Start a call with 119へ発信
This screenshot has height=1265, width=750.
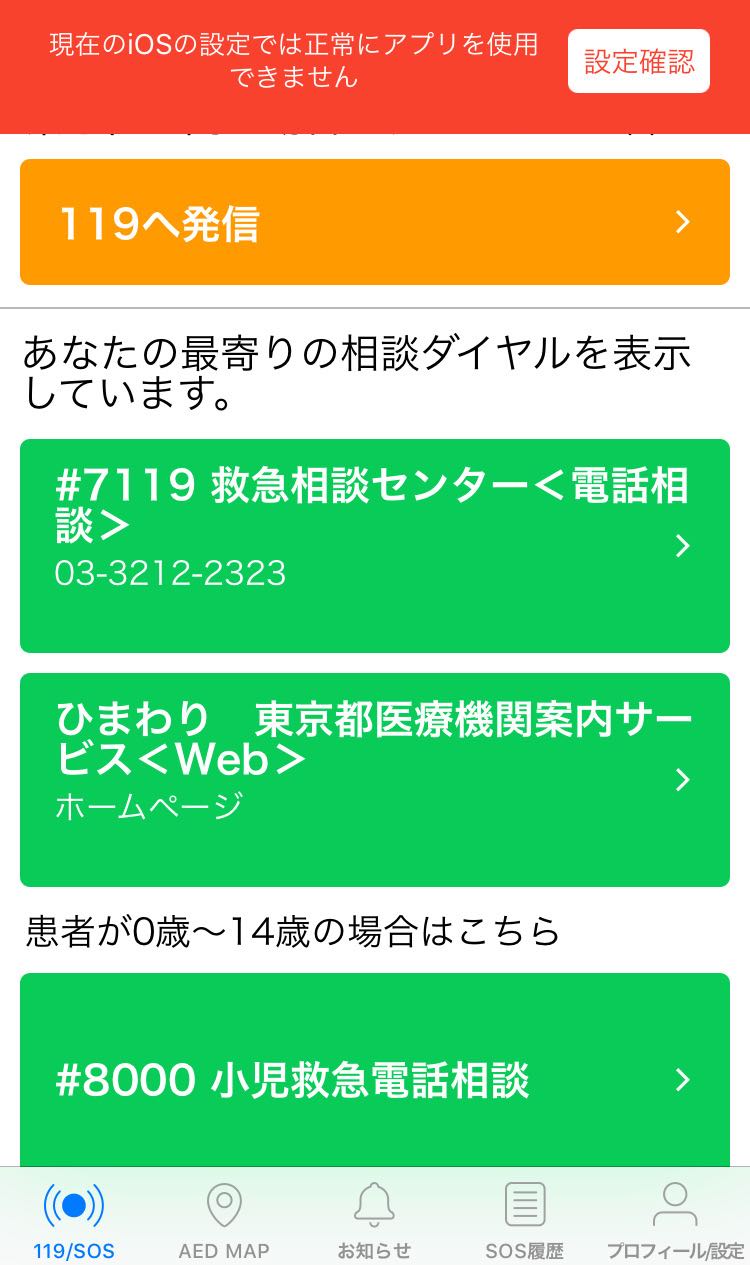point(375,222)
